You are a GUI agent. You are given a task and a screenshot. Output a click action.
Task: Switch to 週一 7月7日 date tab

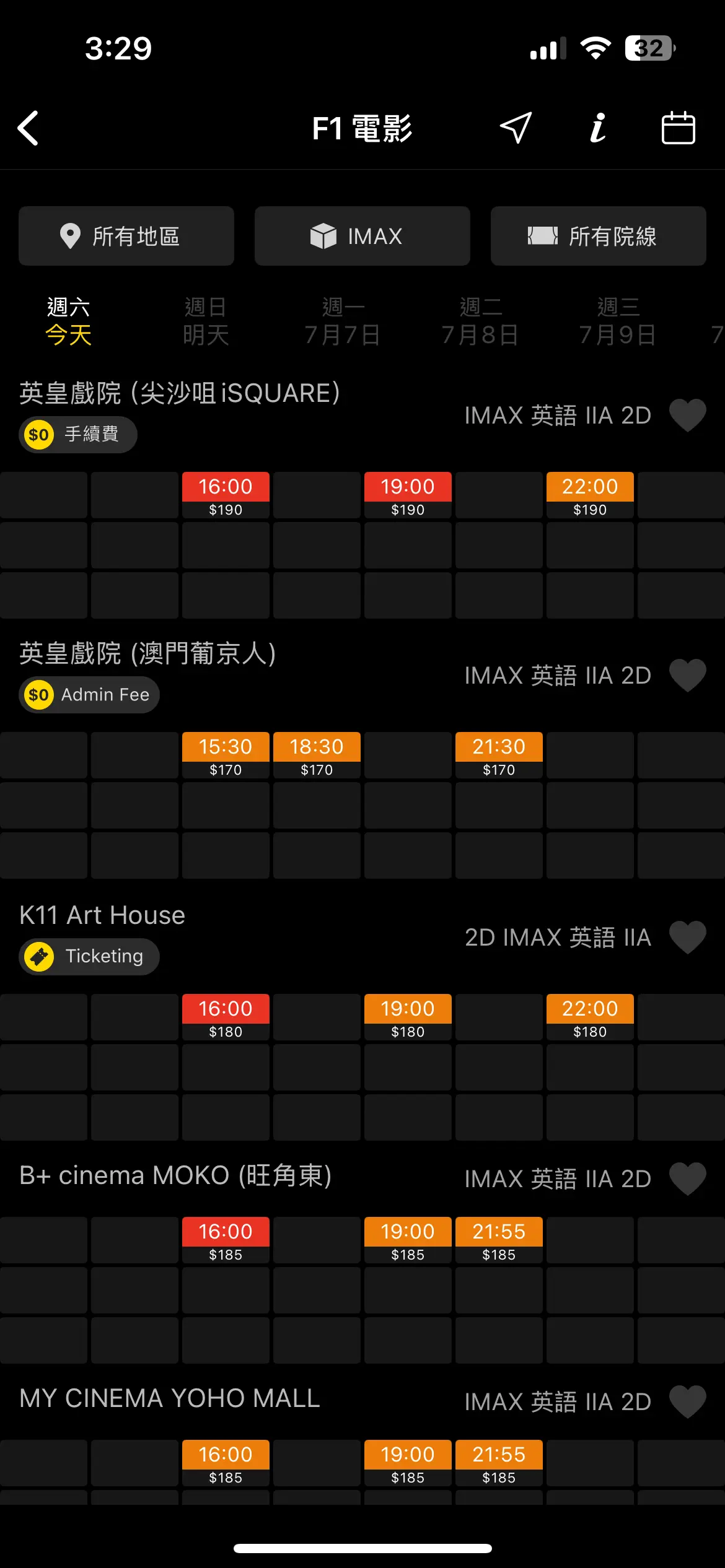[x=343, y=321]
